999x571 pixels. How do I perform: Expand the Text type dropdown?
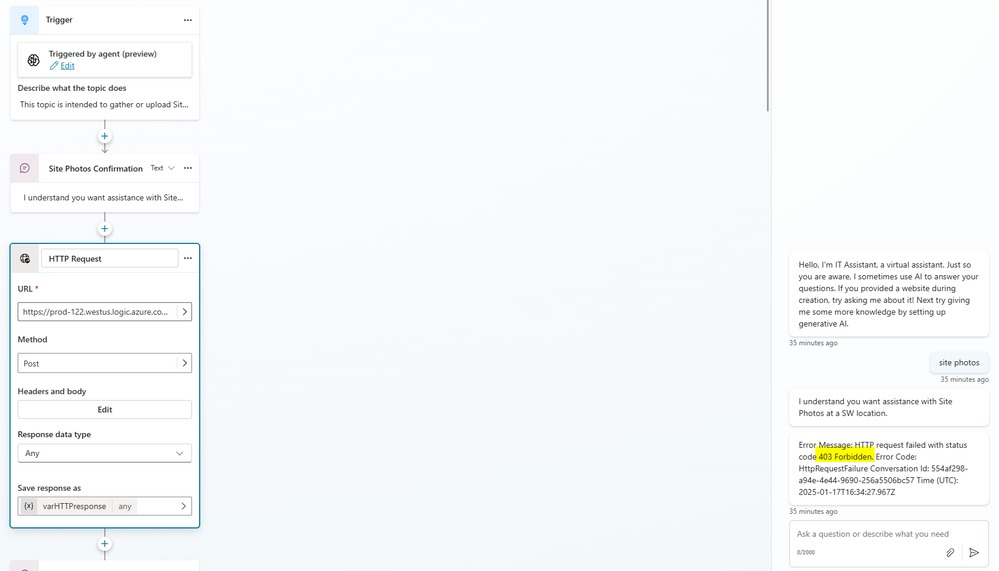pos(163,168)
